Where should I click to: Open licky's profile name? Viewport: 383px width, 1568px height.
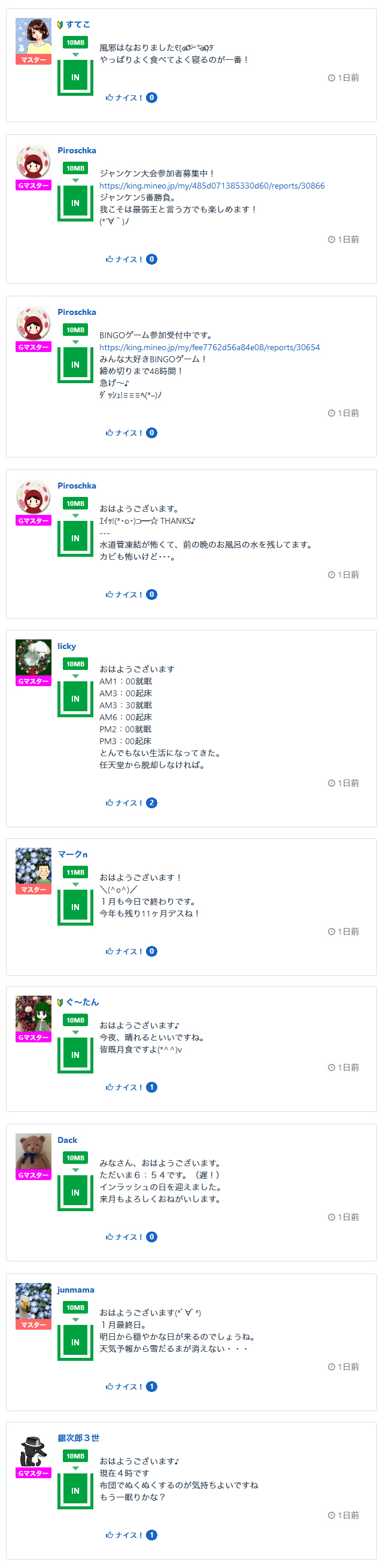tap(67, 646)
